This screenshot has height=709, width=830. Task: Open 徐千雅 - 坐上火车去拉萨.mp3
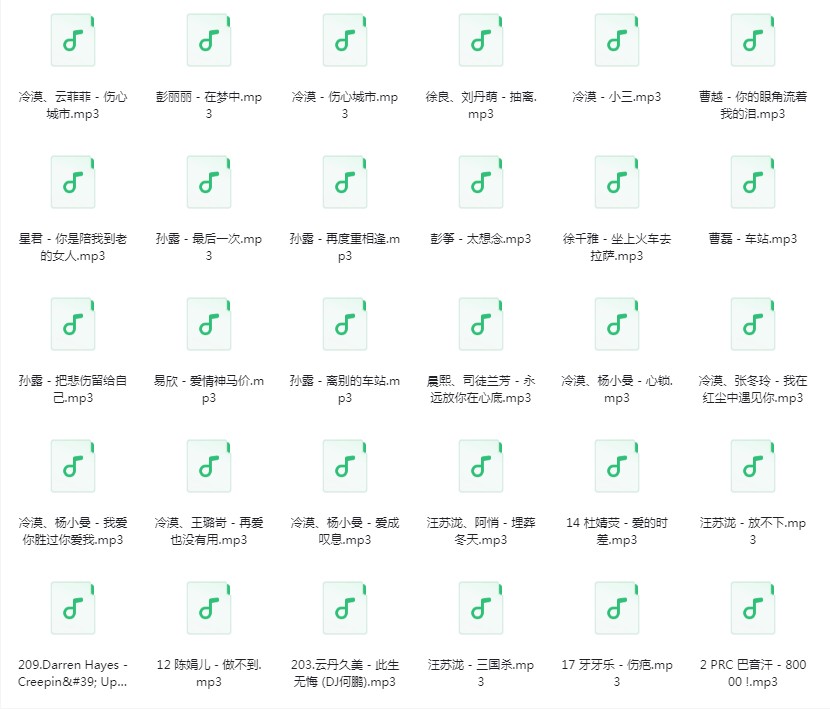coord(617,182)
